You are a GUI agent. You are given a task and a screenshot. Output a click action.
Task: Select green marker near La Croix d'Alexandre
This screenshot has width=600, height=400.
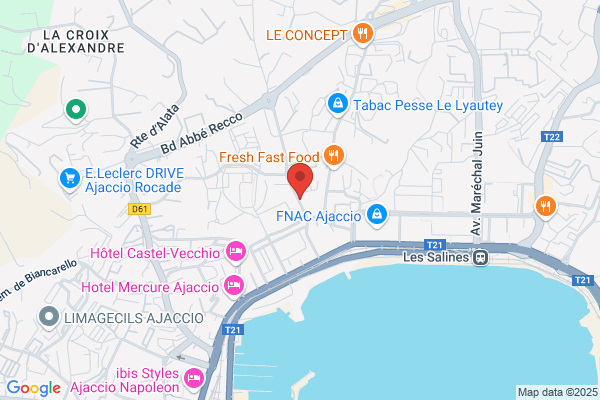(x=76, y=111)
